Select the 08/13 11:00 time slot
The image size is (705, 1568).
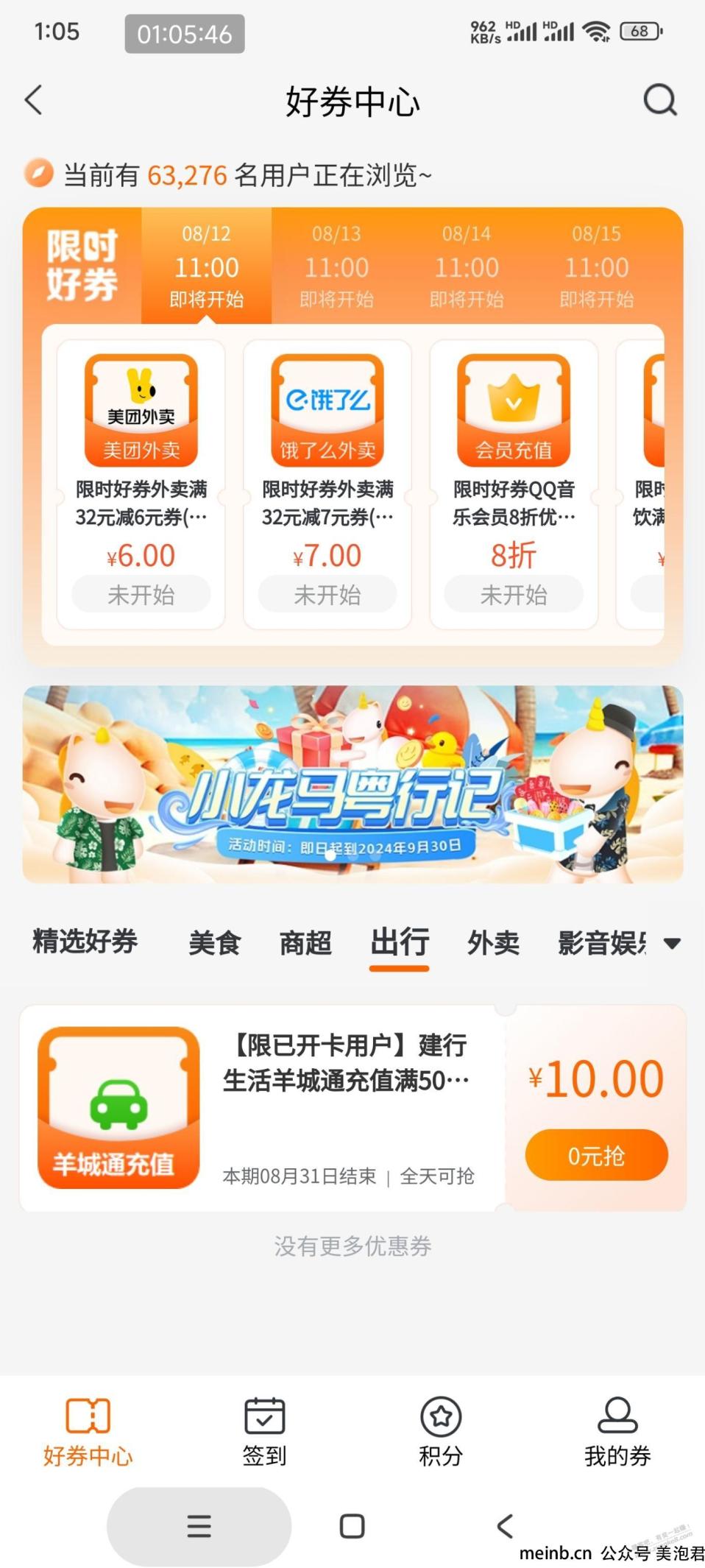point(336,266)
